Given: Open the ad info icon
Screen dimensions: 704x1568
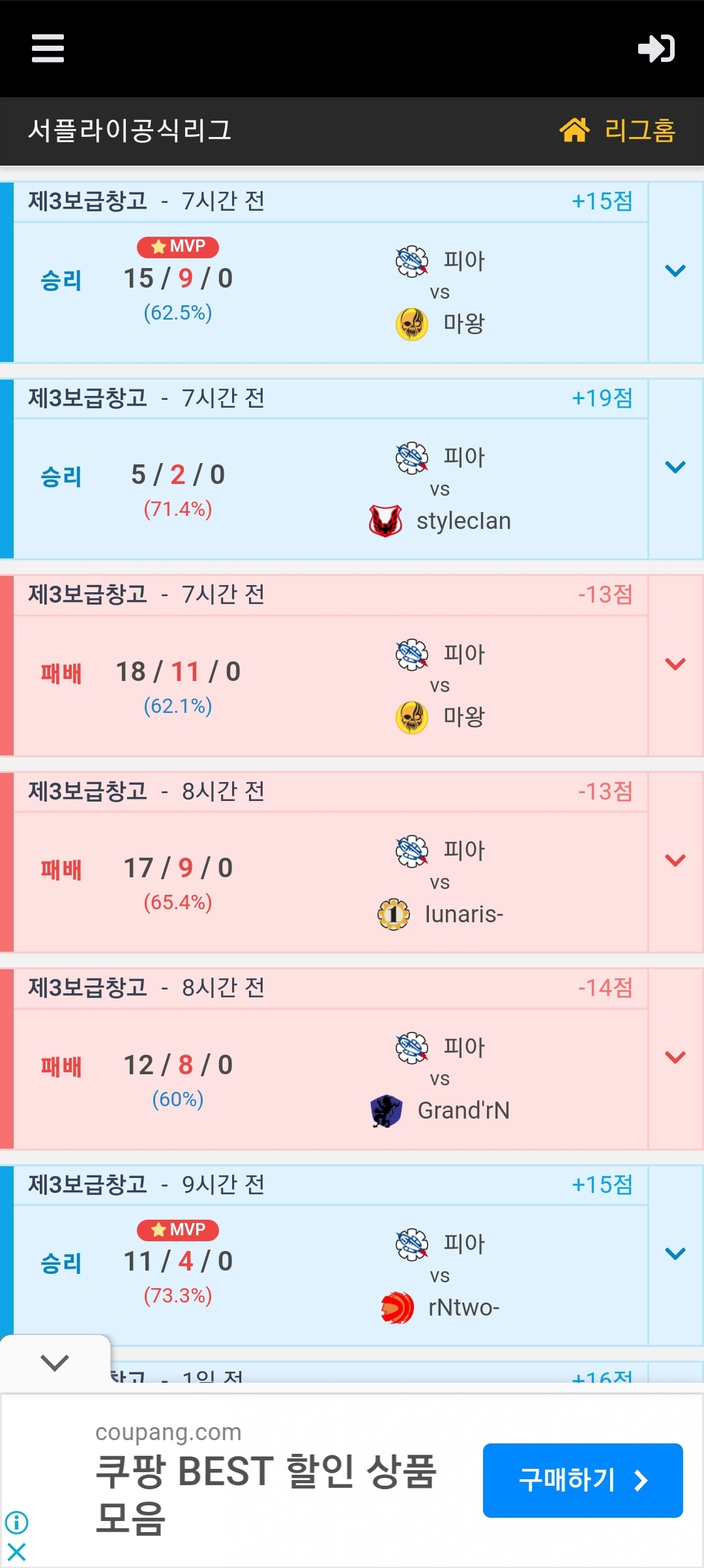Looking at the screenshot, I should point(16,1522).
